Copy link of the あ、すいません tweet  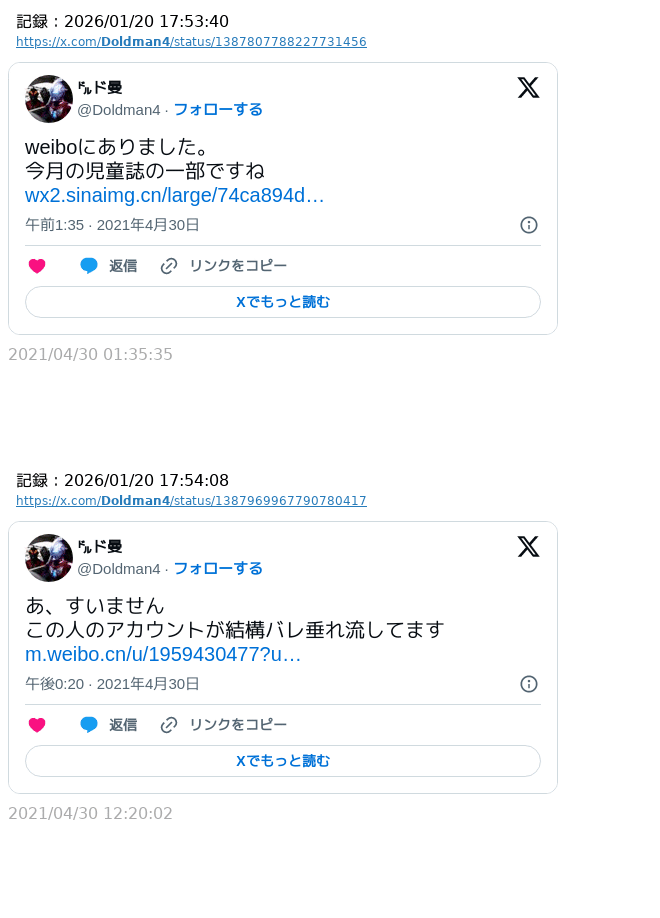pos(224,725)
